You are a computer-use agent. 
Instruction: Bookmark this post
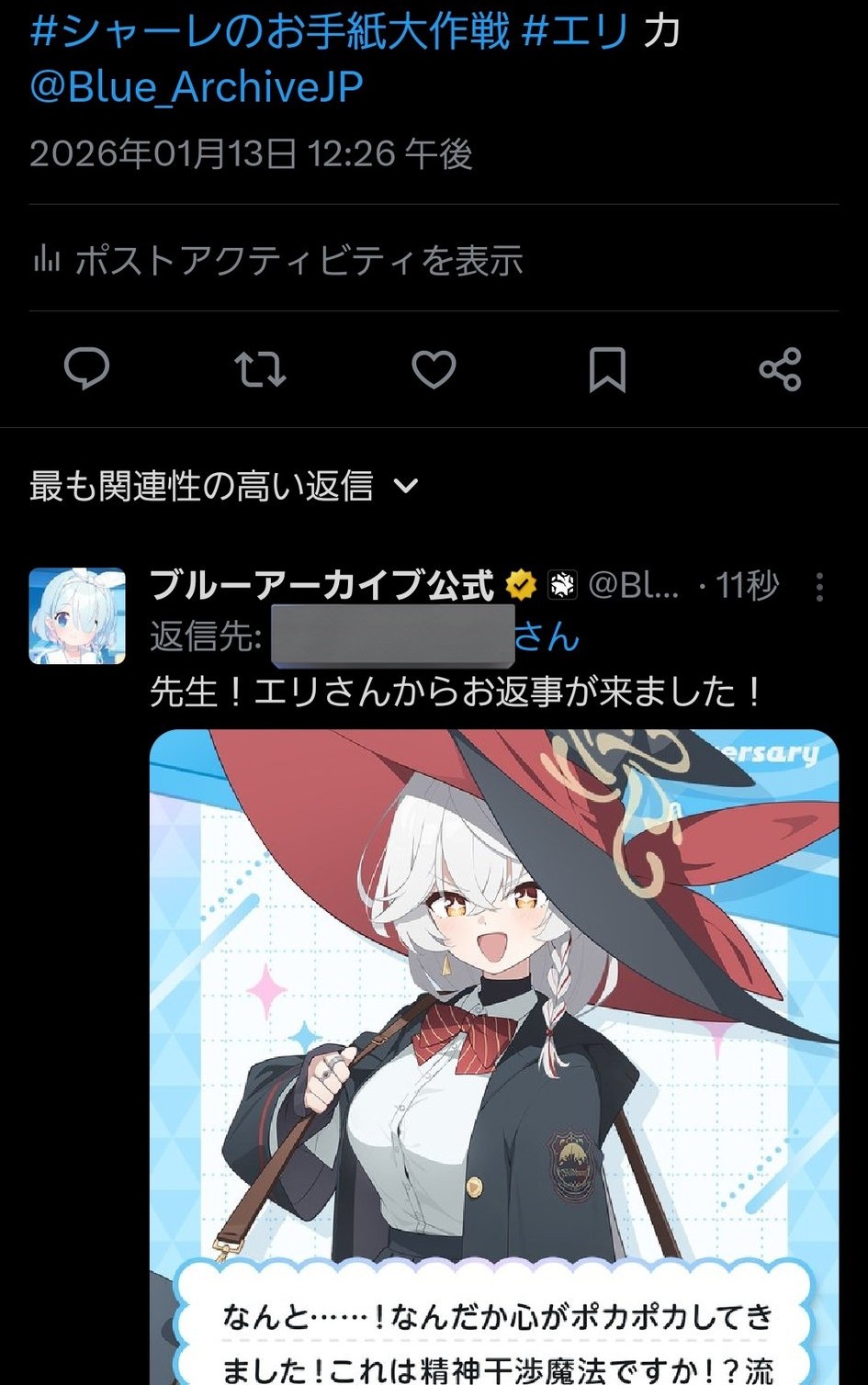pos(607,369)
